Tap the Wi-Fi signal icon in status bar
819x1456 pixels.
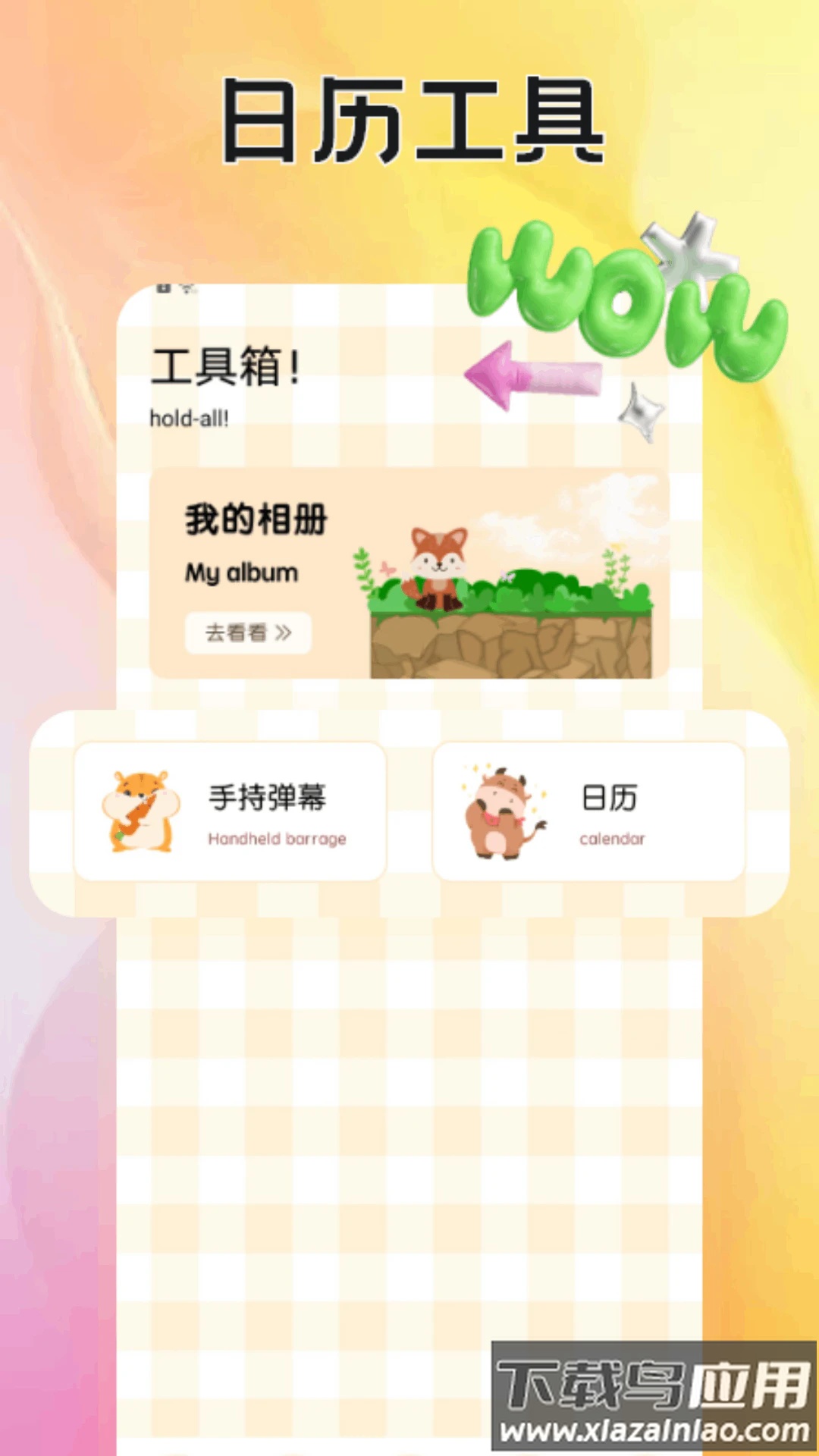click(x=187, y=287)
